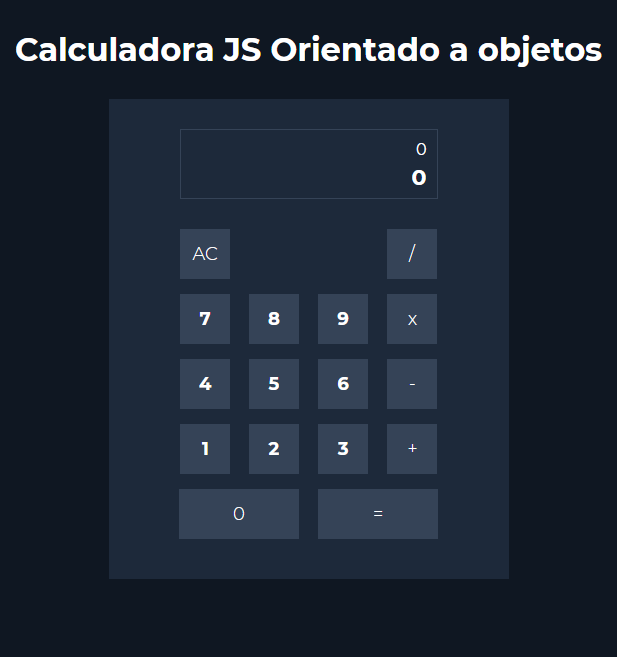617x657 pixels.
Task: Choose the plus operator
Action: 412,449
